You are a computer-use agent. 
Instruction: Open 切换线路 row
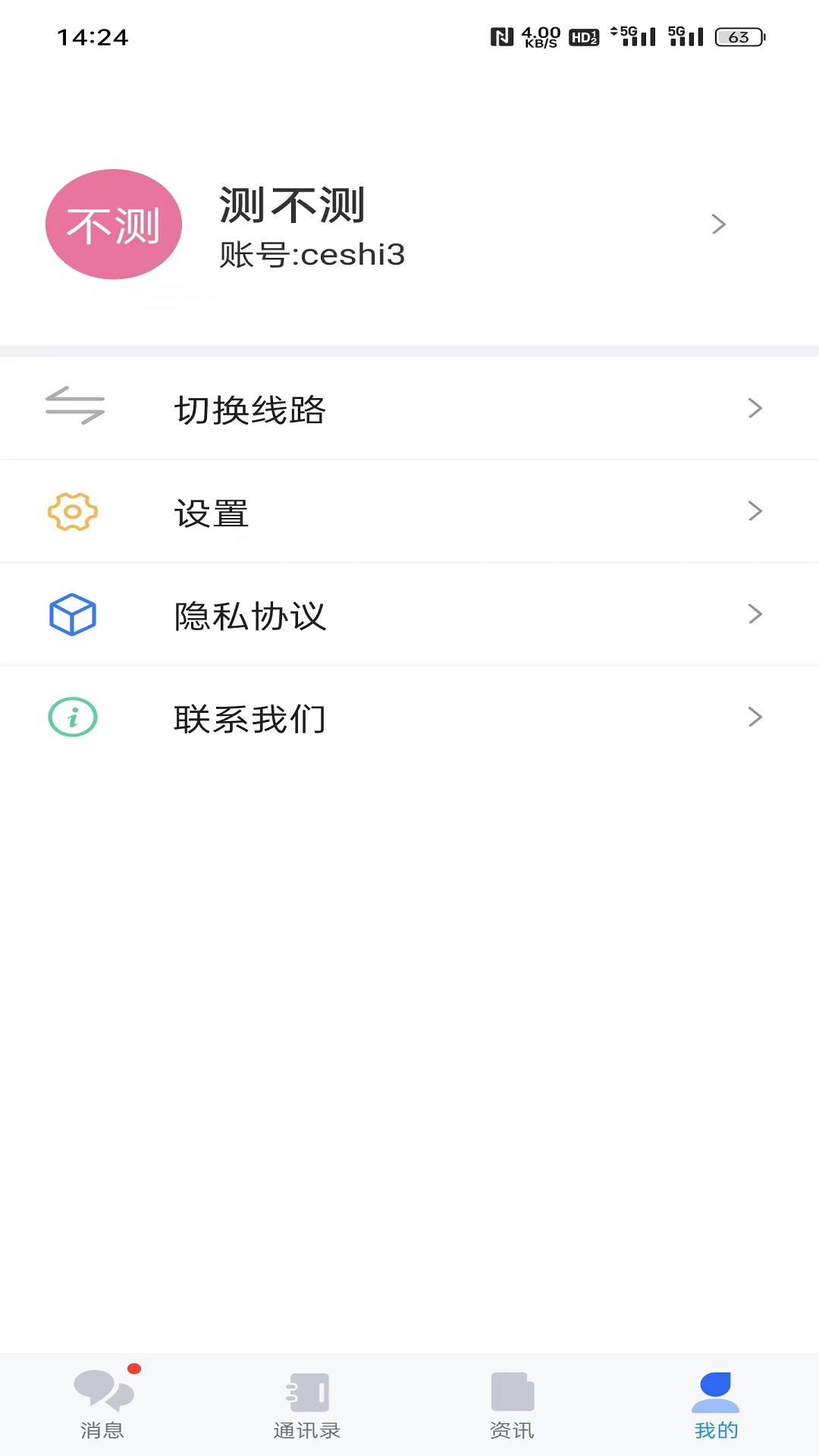(409, 409)
